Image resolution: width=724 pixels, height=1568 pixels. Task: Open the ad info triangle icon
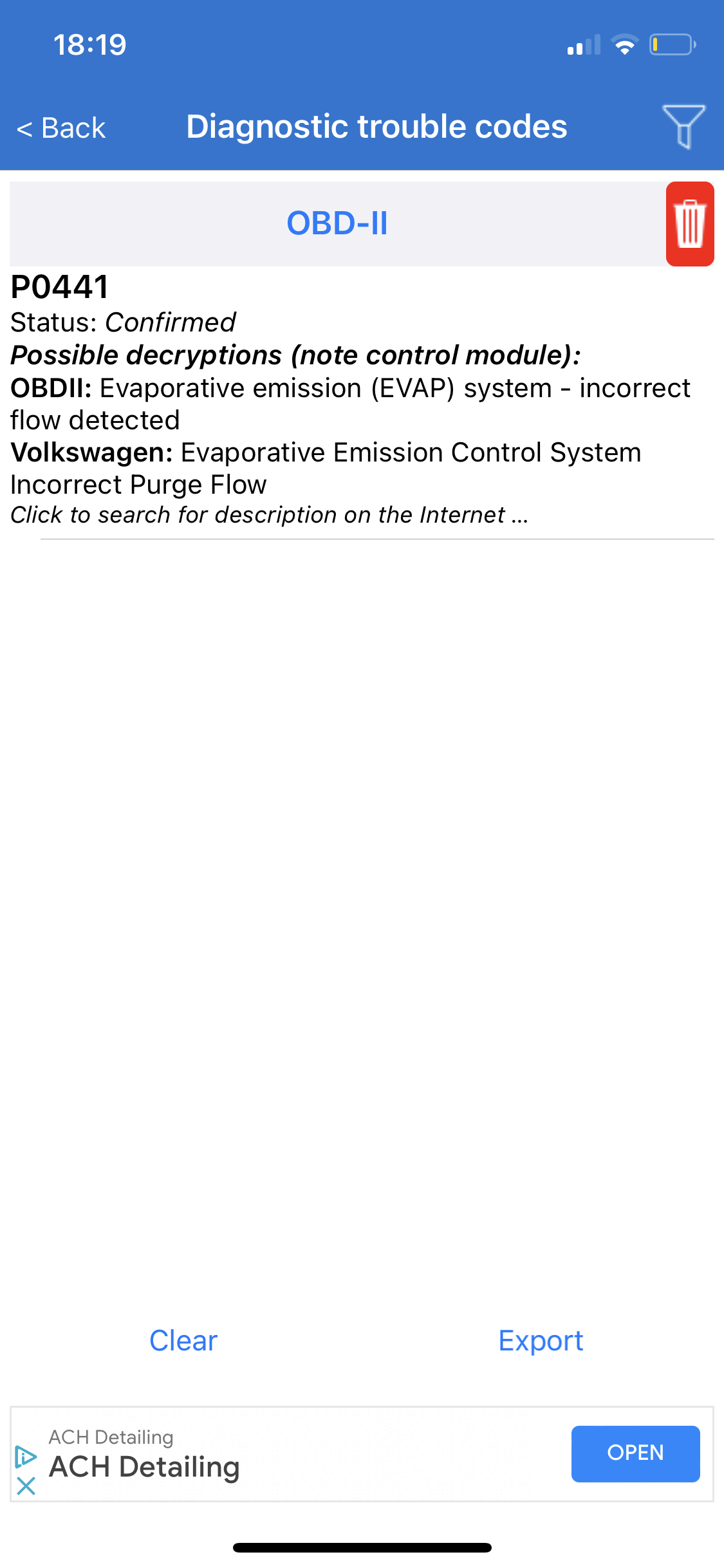(25, 1457)
